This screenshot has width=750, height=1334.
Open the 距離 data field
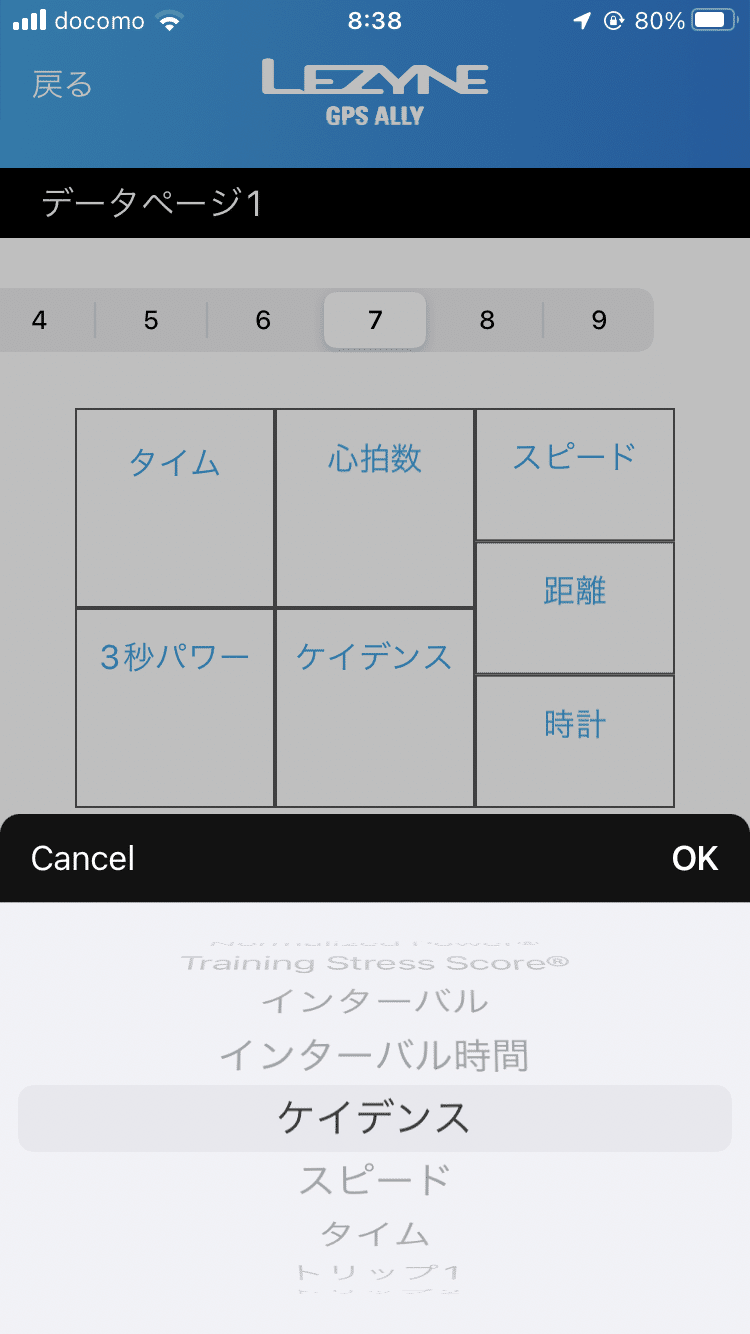(575, 608)
